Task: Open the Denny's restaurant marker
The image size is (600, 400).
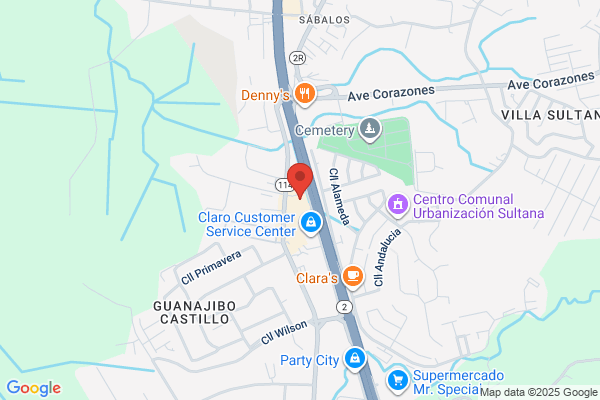Action: 305,94
